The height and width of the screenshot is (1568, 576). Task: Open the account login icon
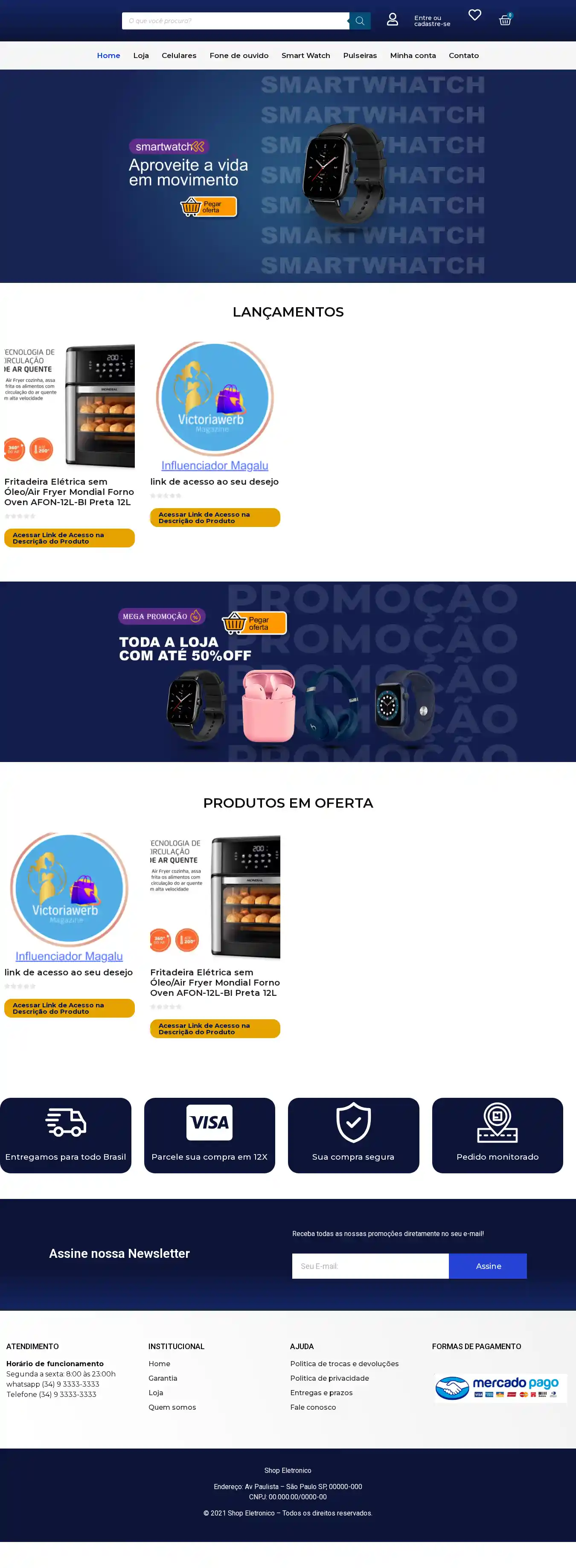tap(393, 20)
